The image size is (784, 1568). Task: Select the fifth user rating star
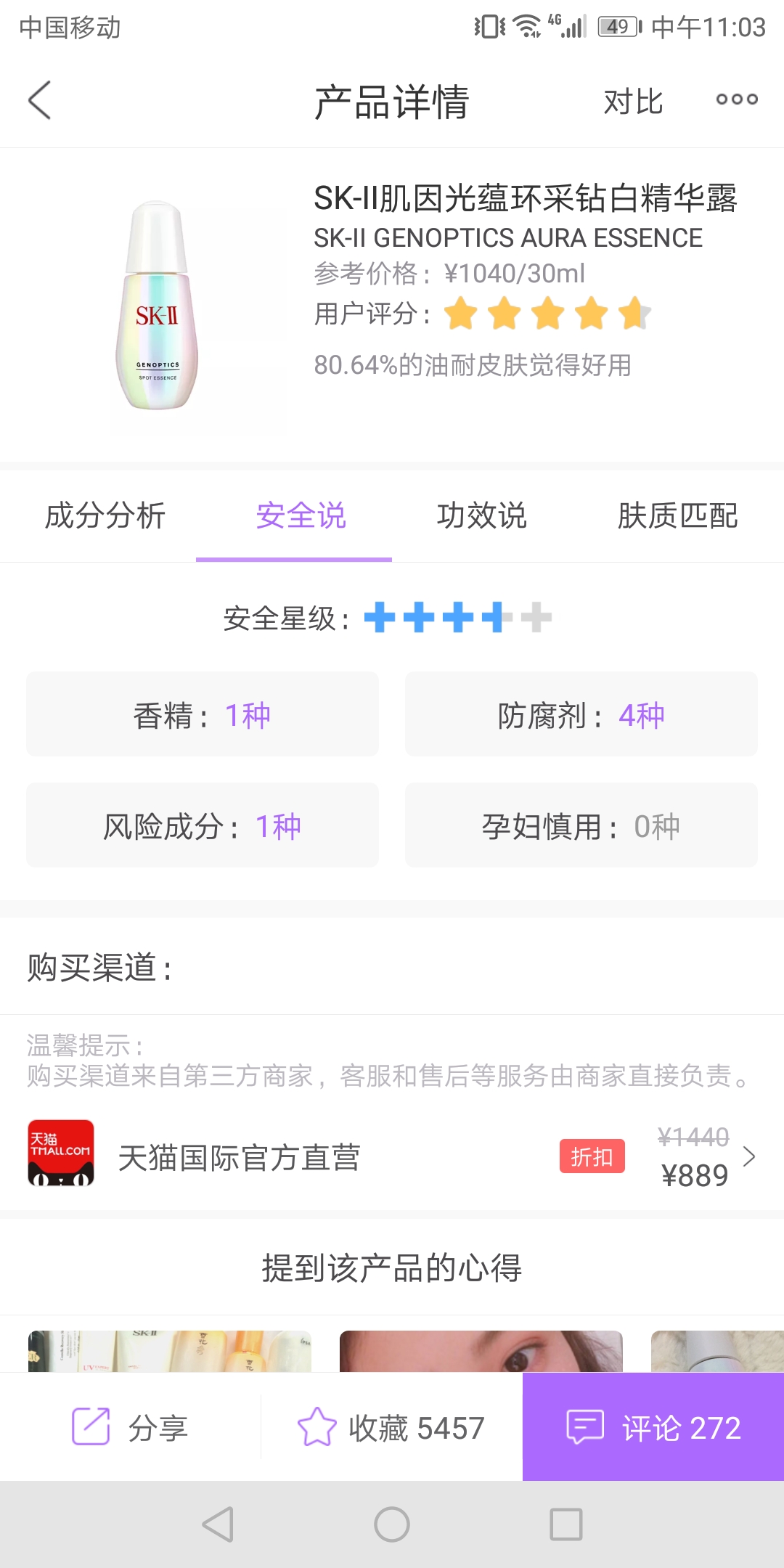click(634, 314)
